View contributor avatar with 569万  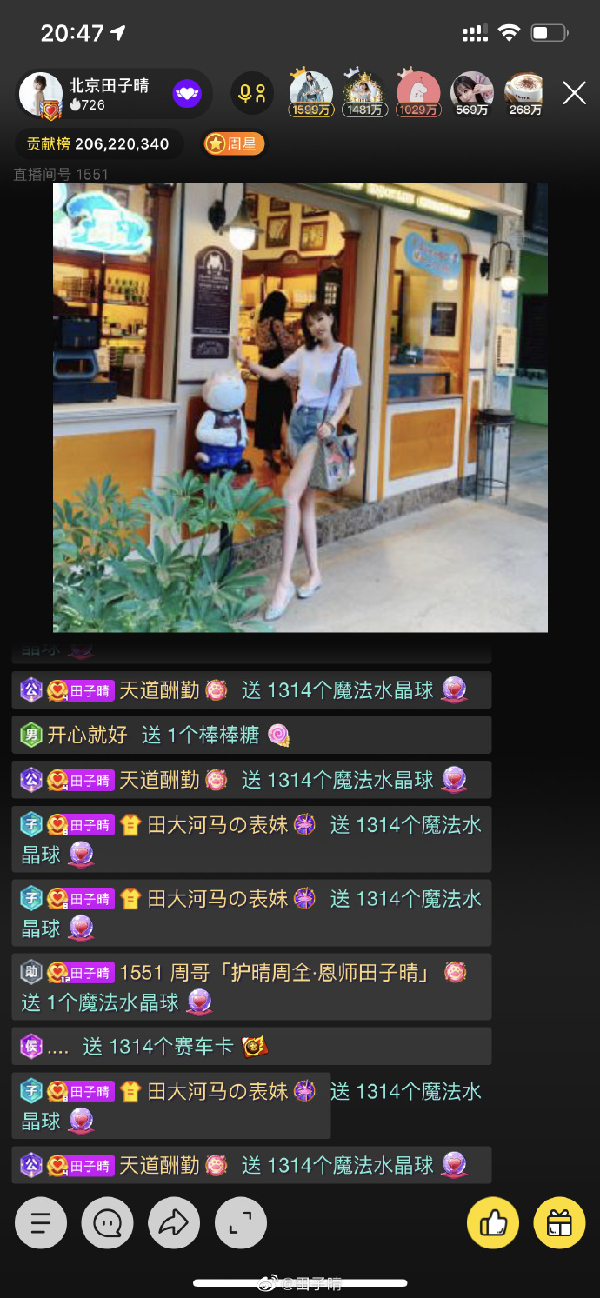point(471,92)
